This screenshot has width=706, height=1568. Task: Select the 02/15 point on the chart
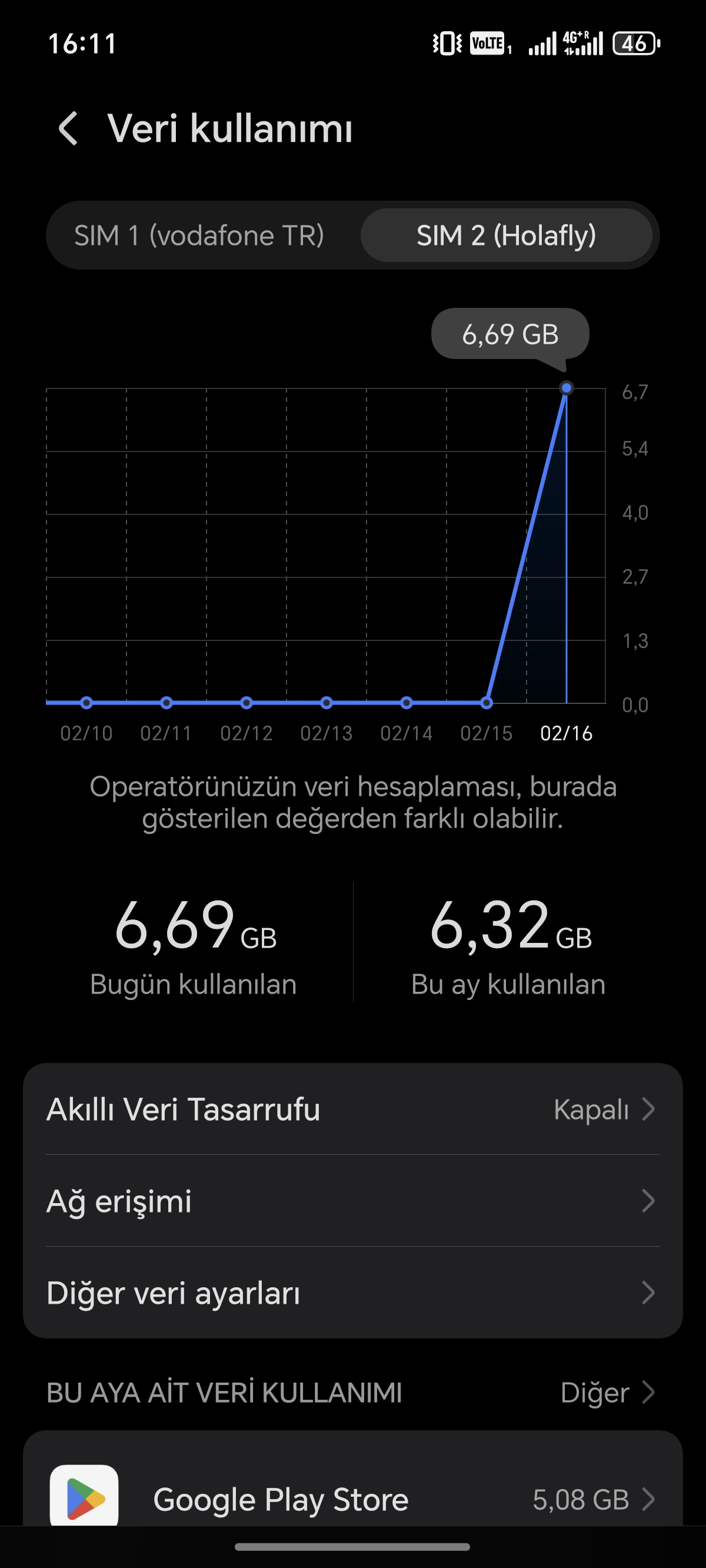(487, 703)
